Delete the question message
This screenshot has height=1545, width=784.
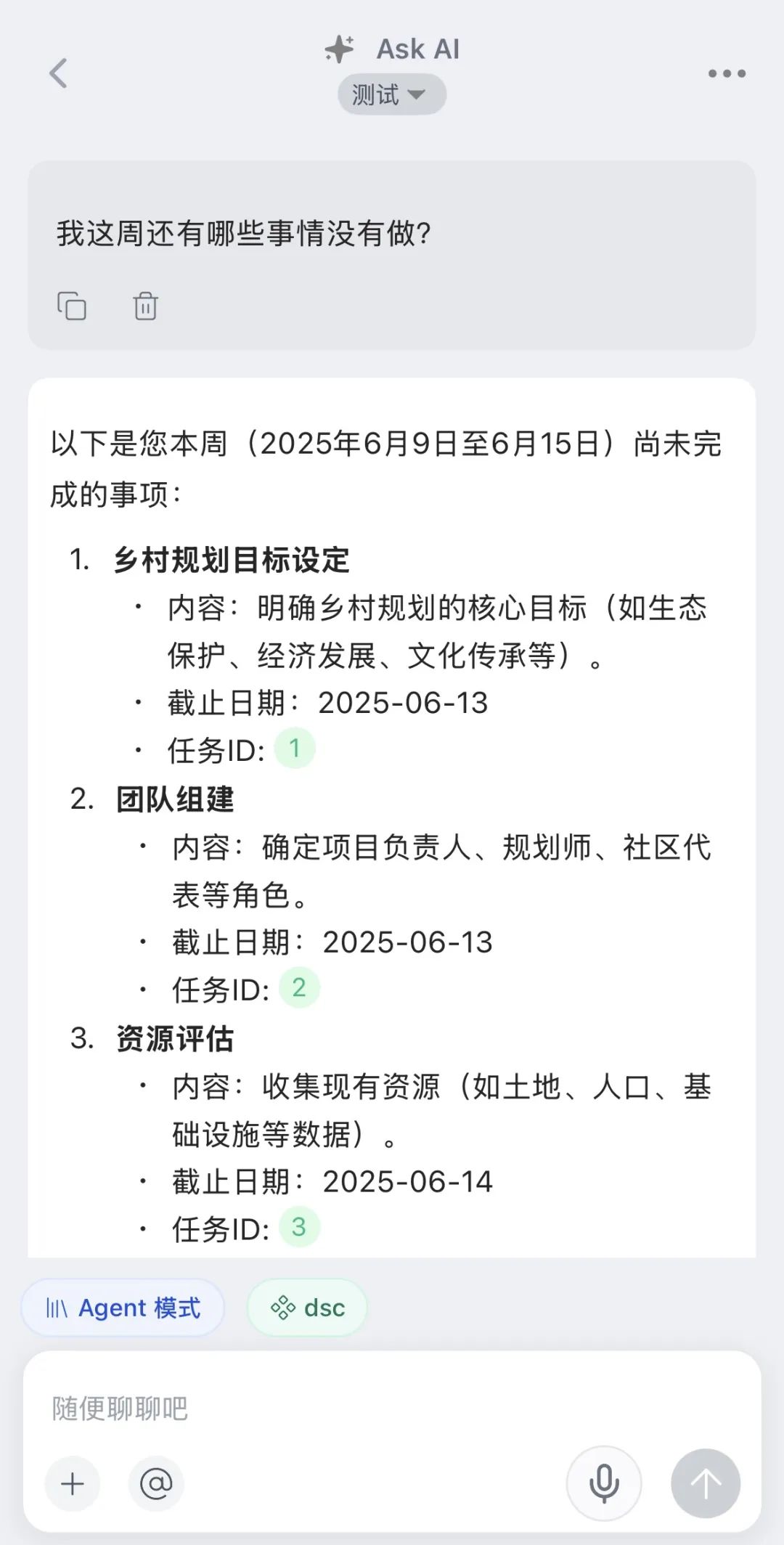[x=145, y=306]
